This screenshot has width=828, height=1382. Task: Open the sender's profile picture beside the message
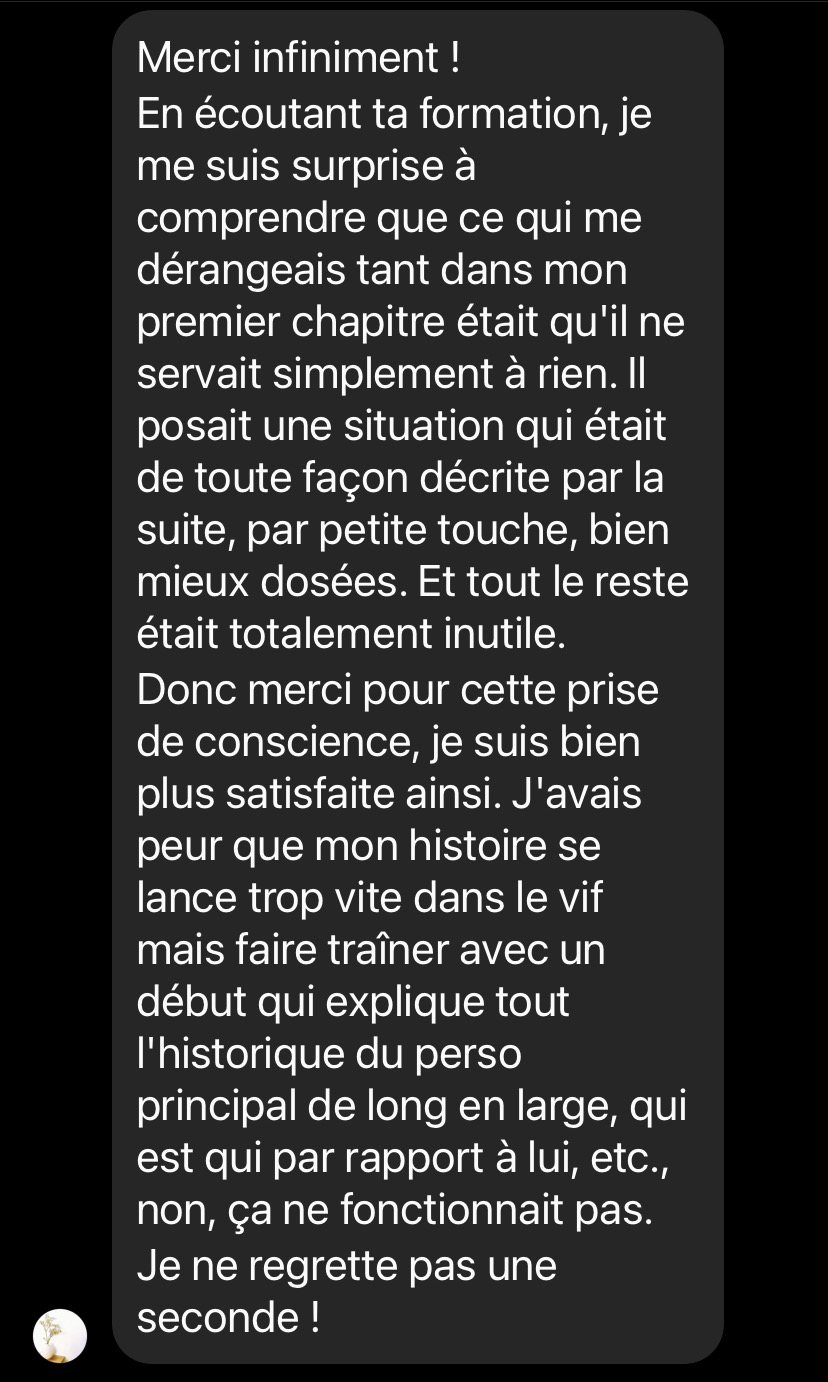click(60, 1335)
